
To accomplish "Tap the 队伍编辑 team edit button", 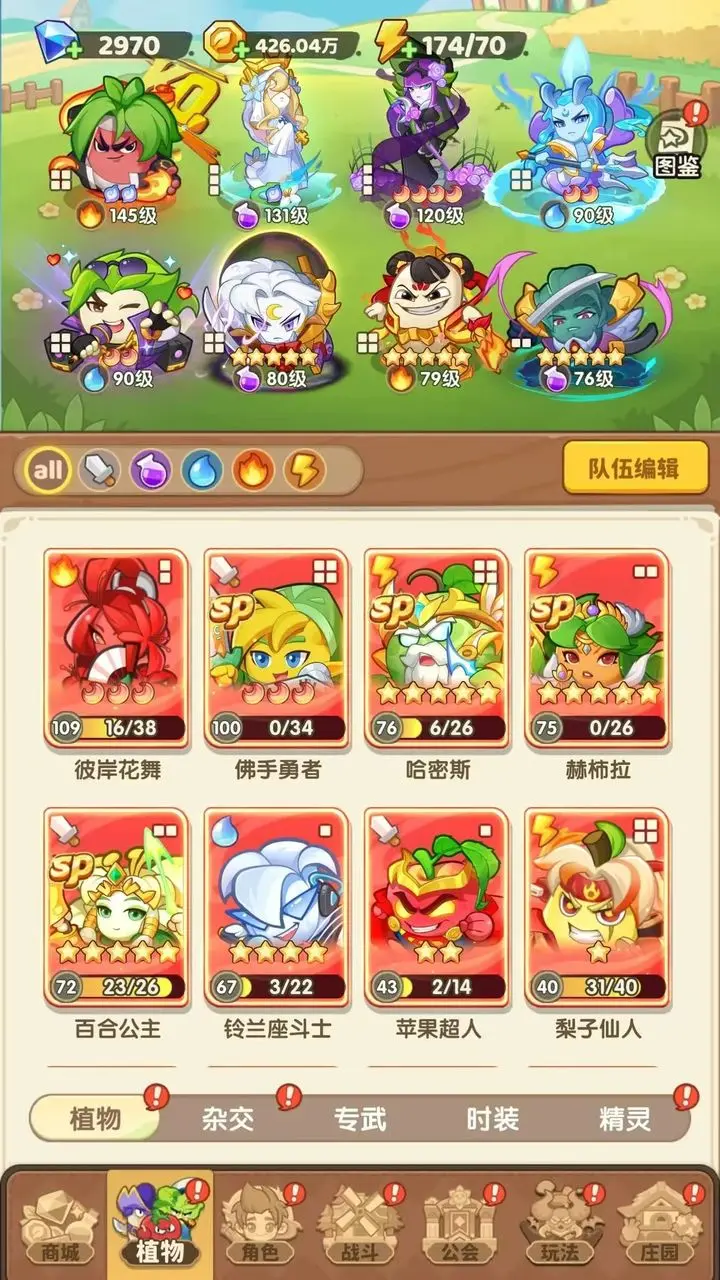I will (x=635, y=468).
